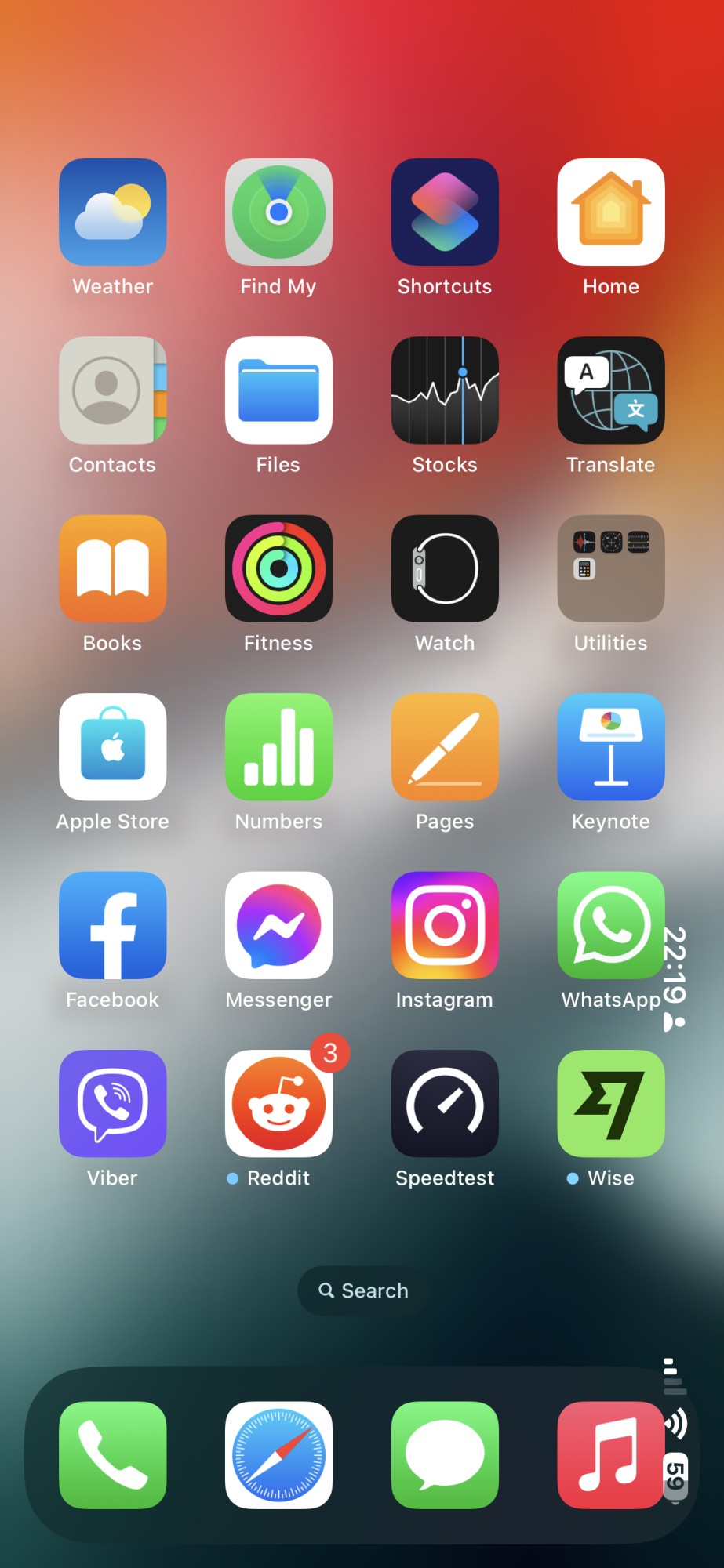Open the Phone app in dock

(113, 1455)
